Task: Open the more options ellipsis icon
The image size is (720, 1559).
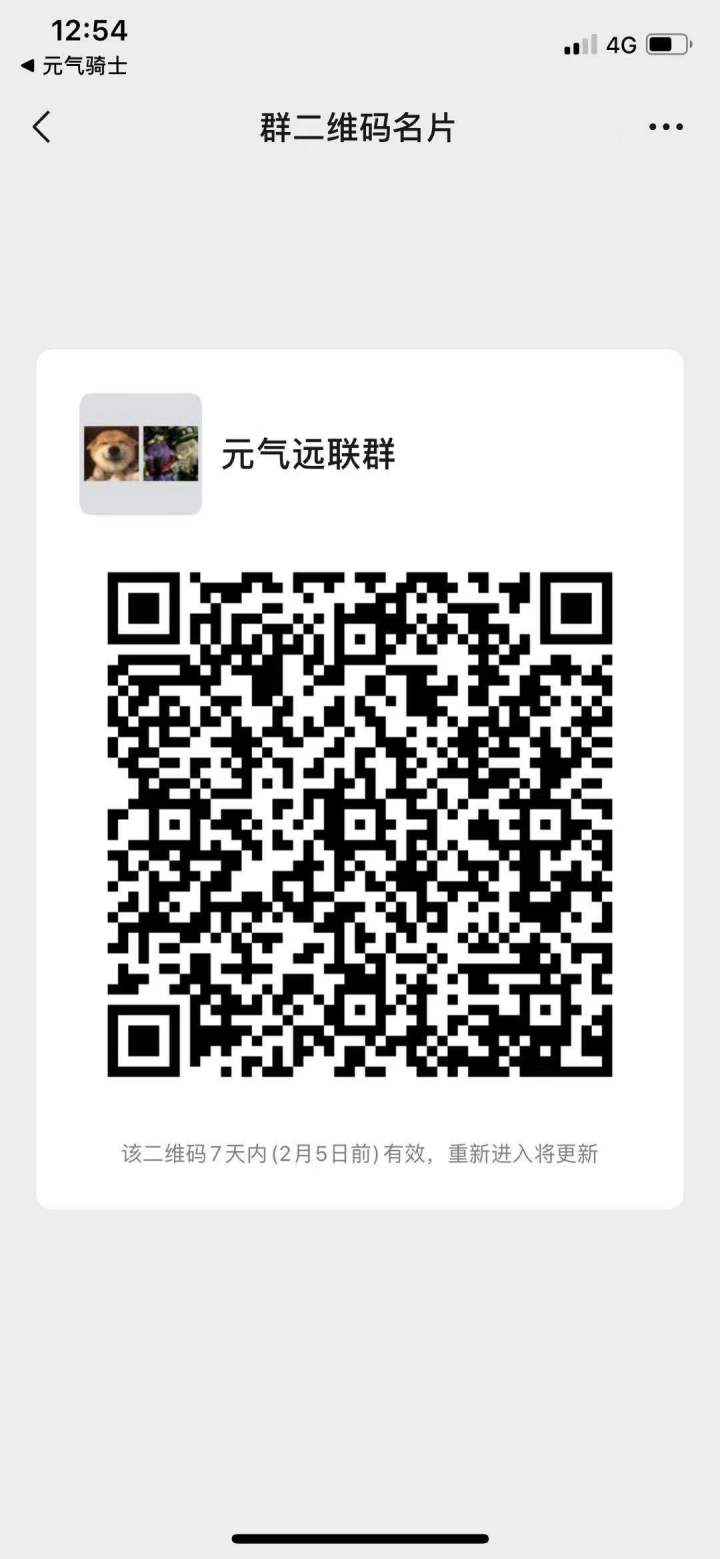Action: [663, 126]
